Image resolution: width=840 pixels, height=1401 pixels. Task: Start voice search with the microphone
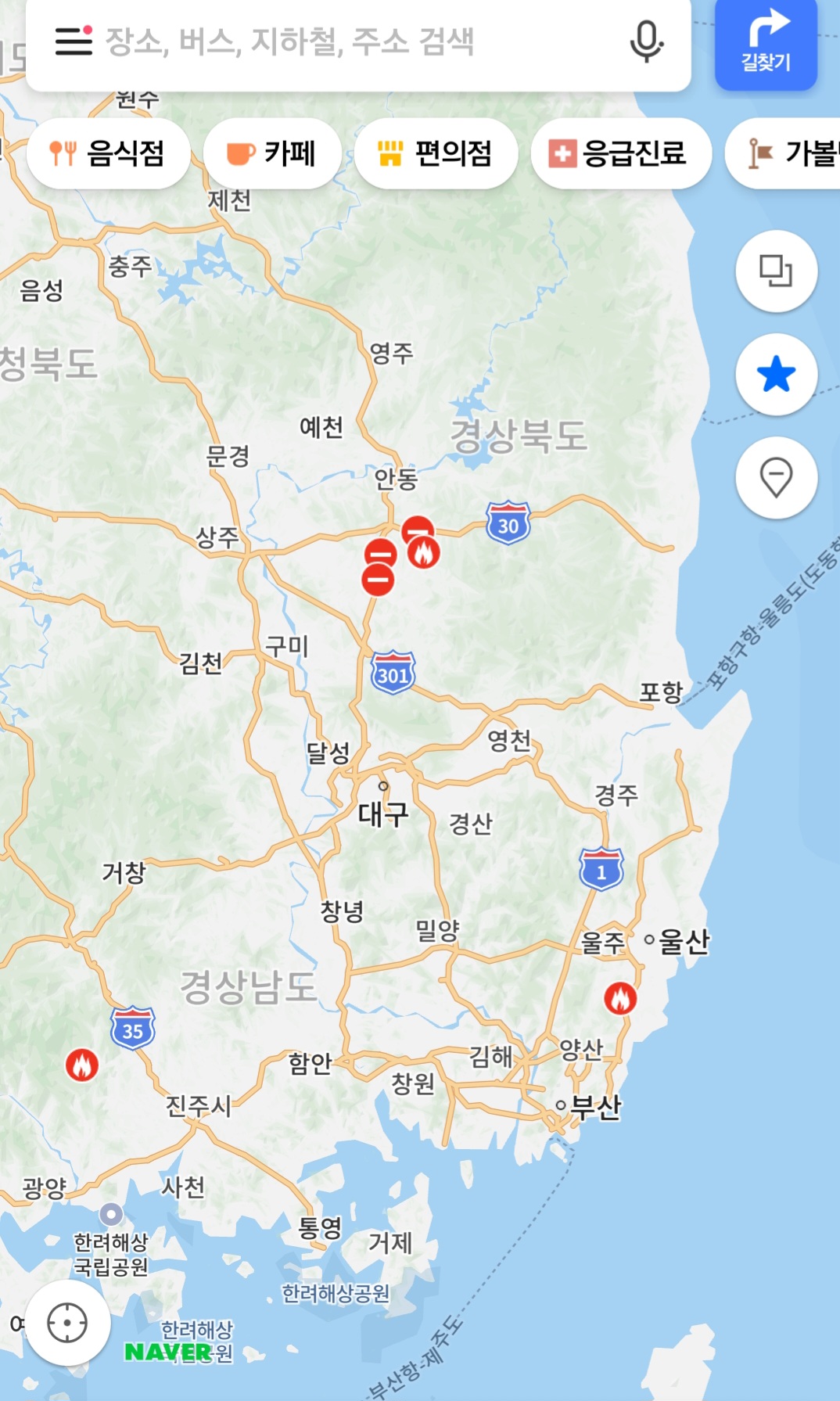tap(646, 42)
